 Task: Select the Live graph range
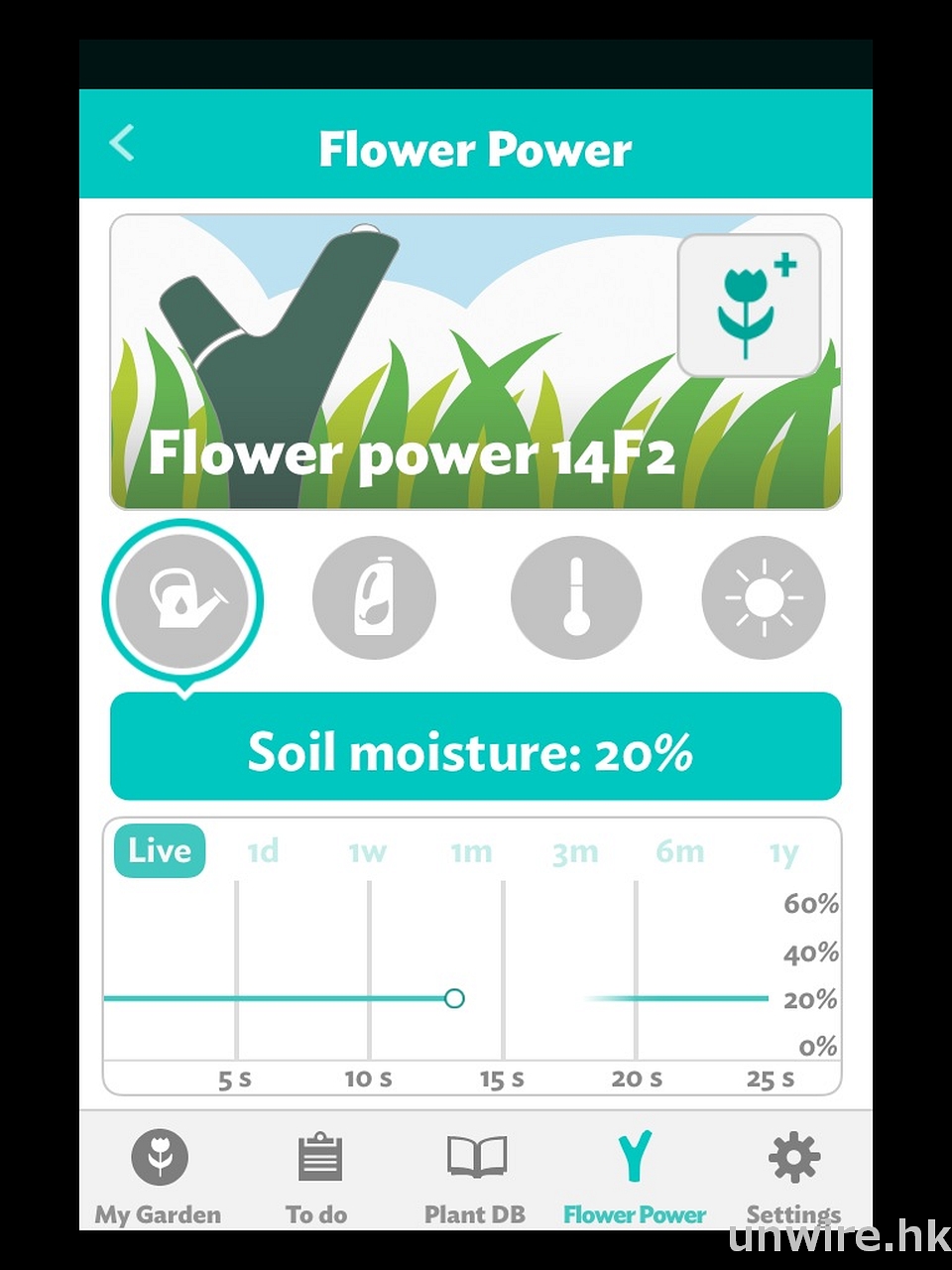[160, 851]
